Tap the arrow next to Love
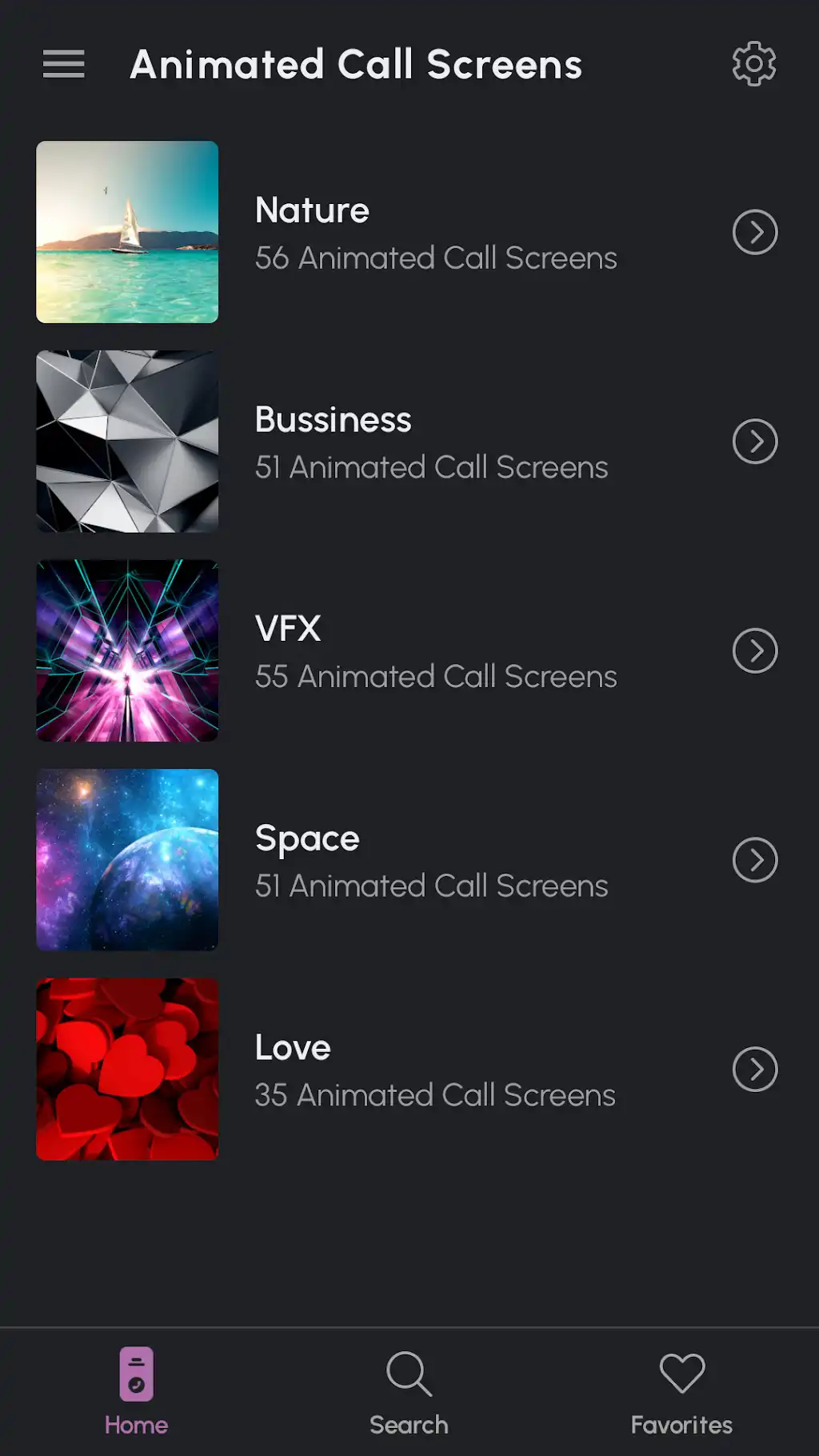This screenshot has width=819, height=1456. point(755,1069)
